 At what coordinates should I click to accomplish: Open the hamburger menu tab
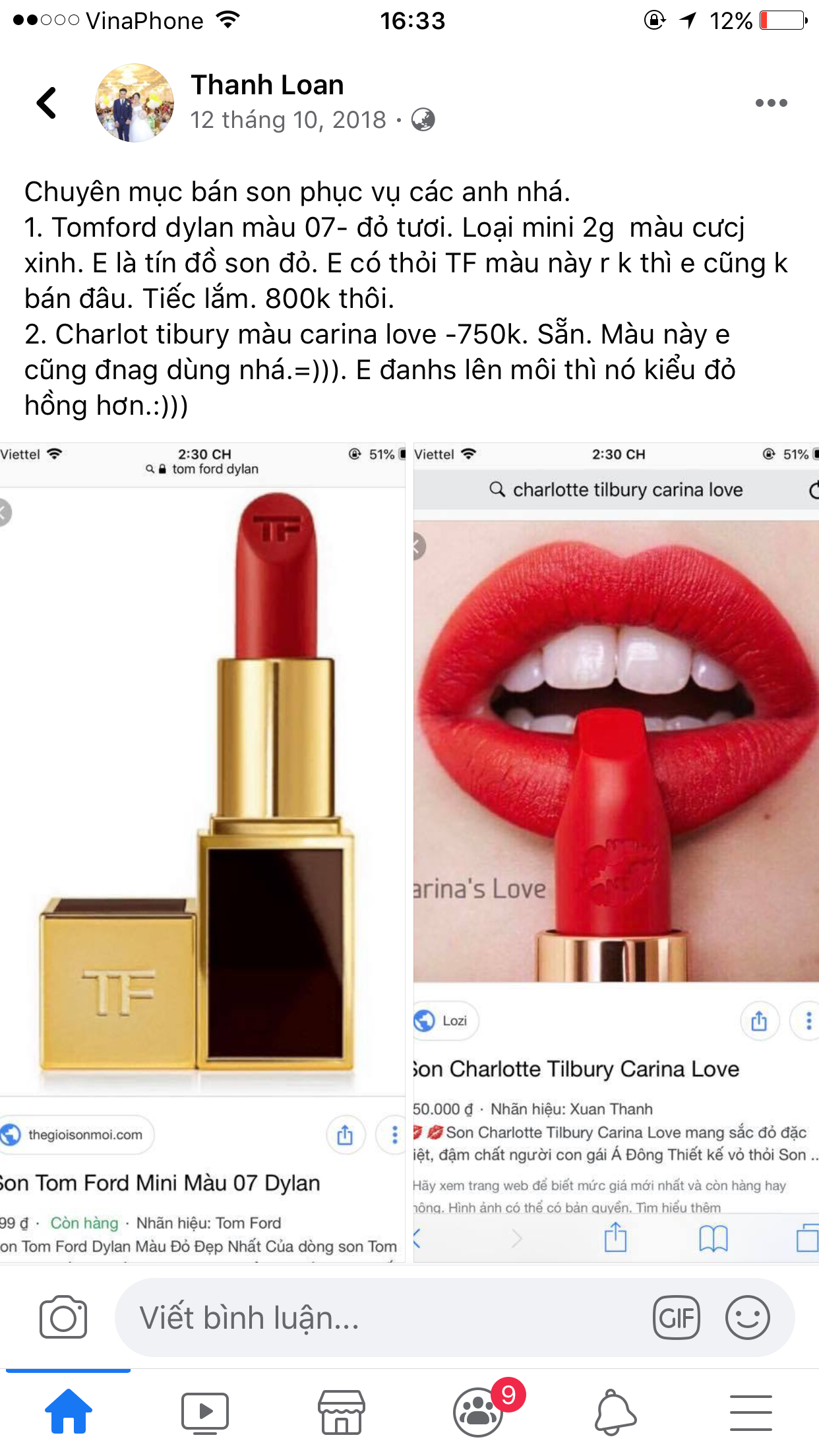750,1411
